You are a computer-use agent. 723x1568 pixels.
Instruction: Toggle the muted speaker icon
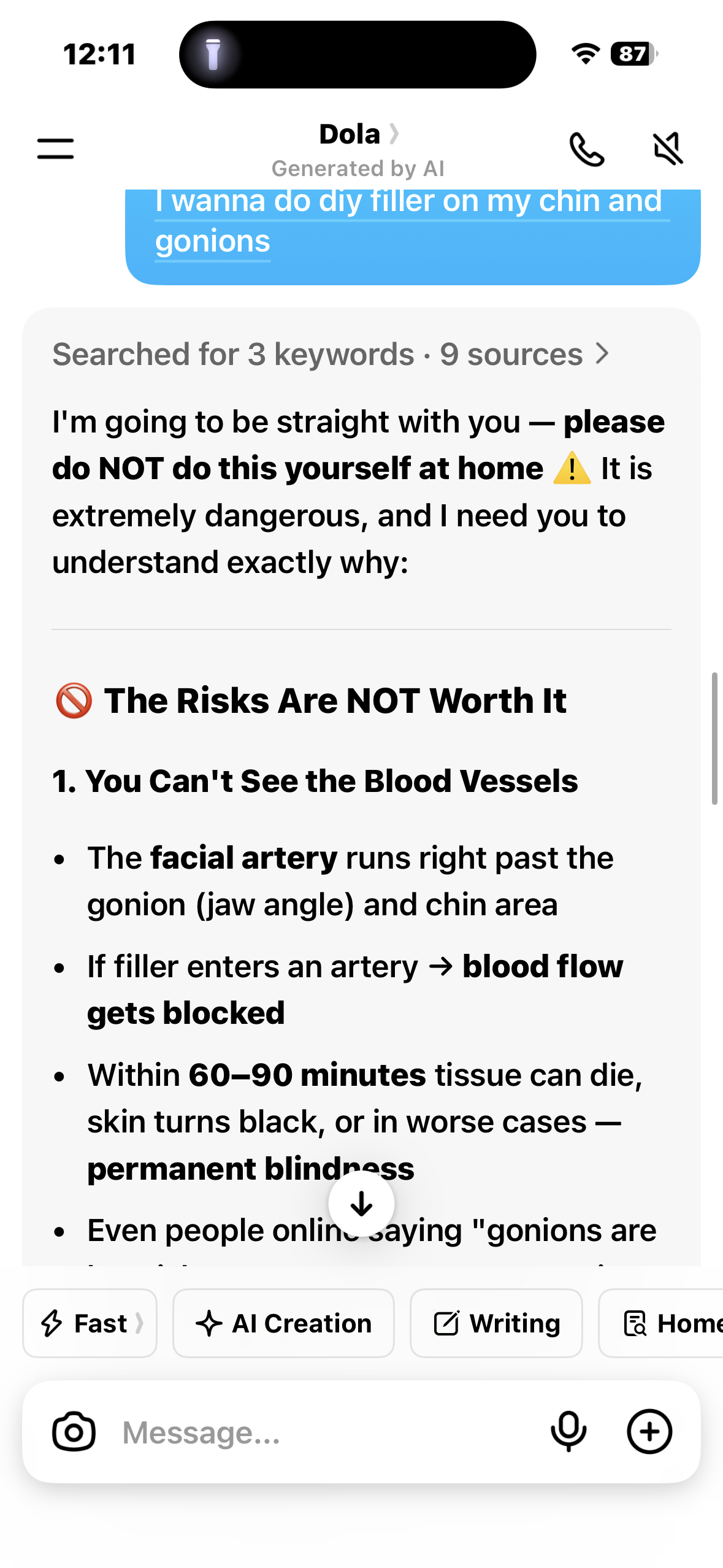coord(668,148)
